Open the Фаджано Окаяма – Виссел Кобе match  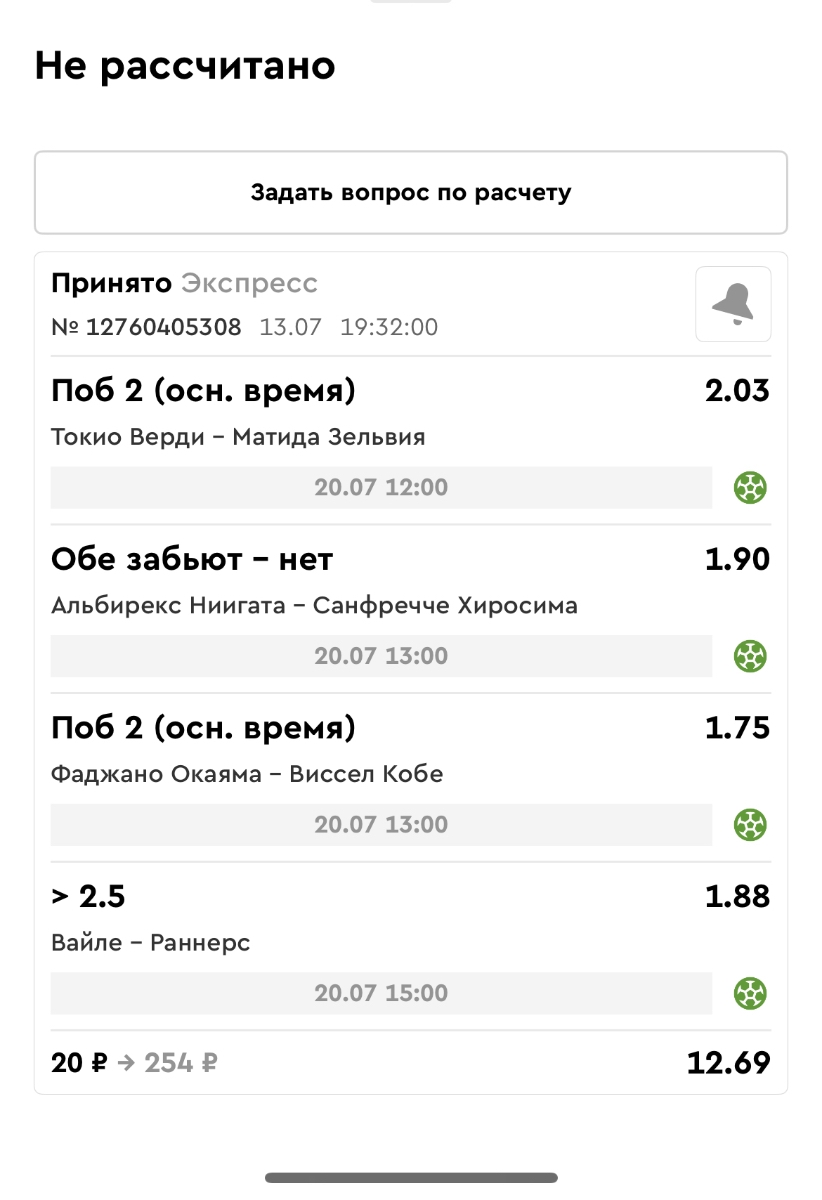247,774
